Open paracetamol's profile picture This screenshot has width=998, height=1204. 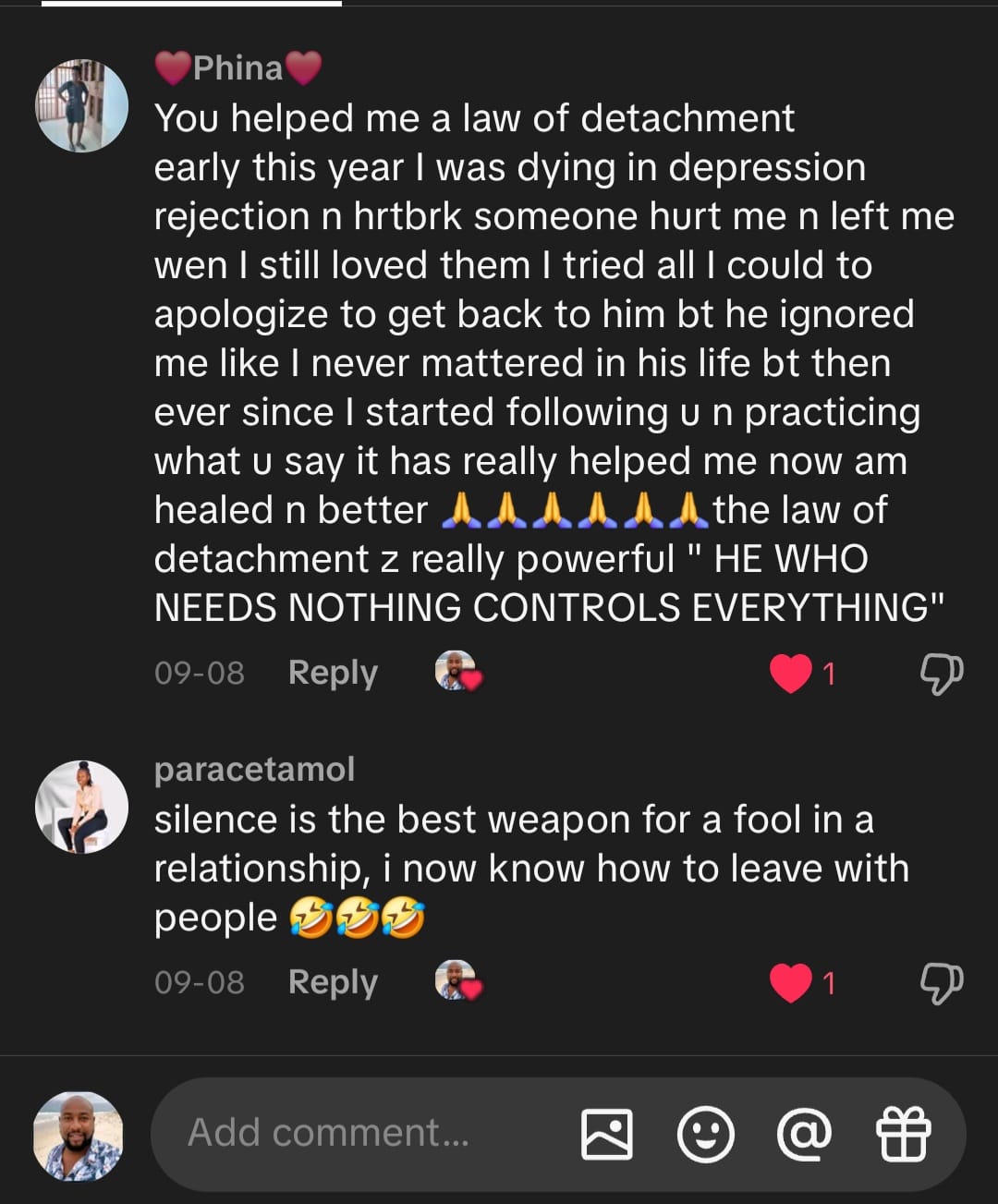coord(81,807)
